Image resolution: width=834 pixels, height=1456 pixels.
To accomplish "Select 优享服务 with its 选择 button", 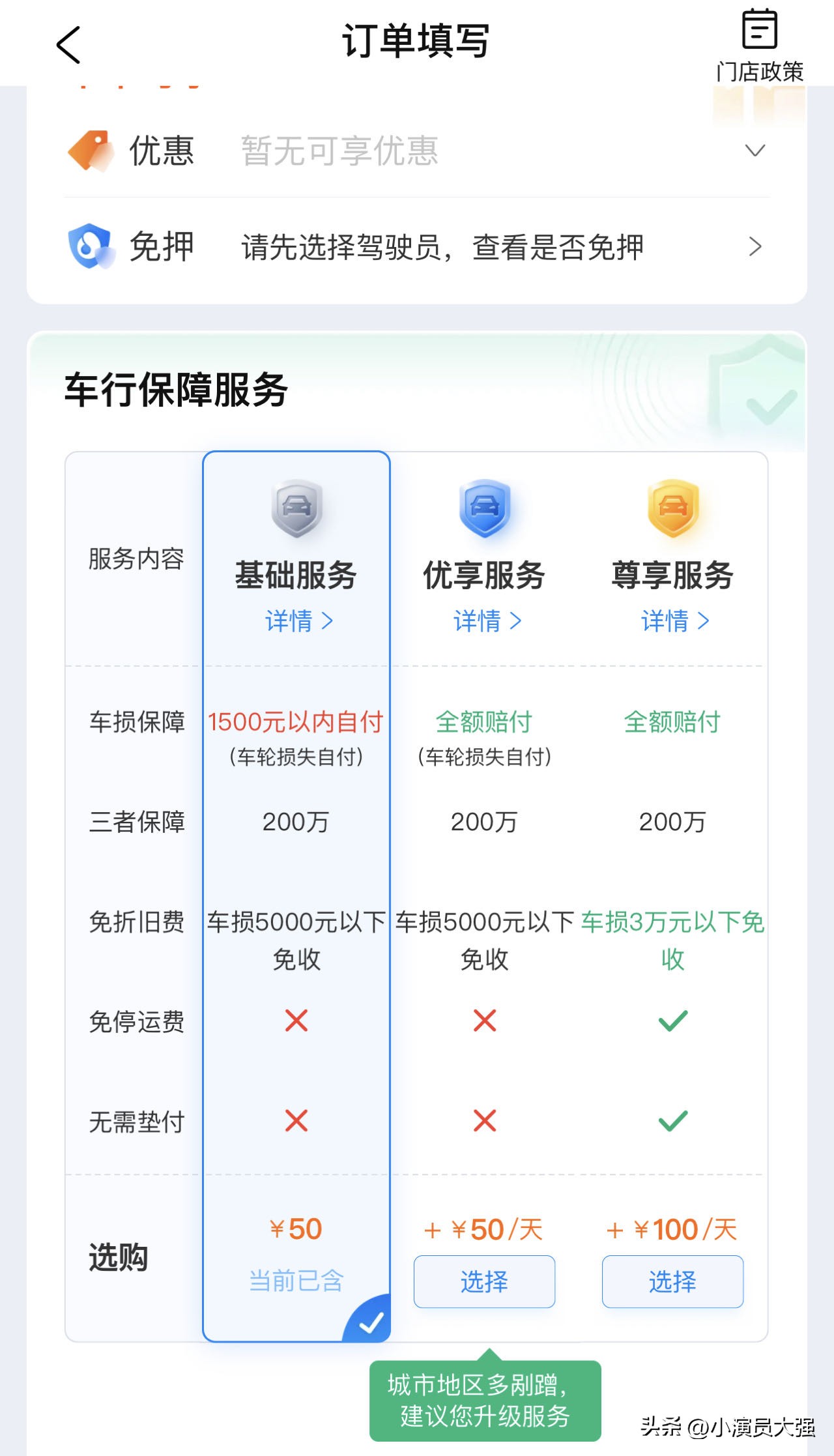I will point(483,1281).
